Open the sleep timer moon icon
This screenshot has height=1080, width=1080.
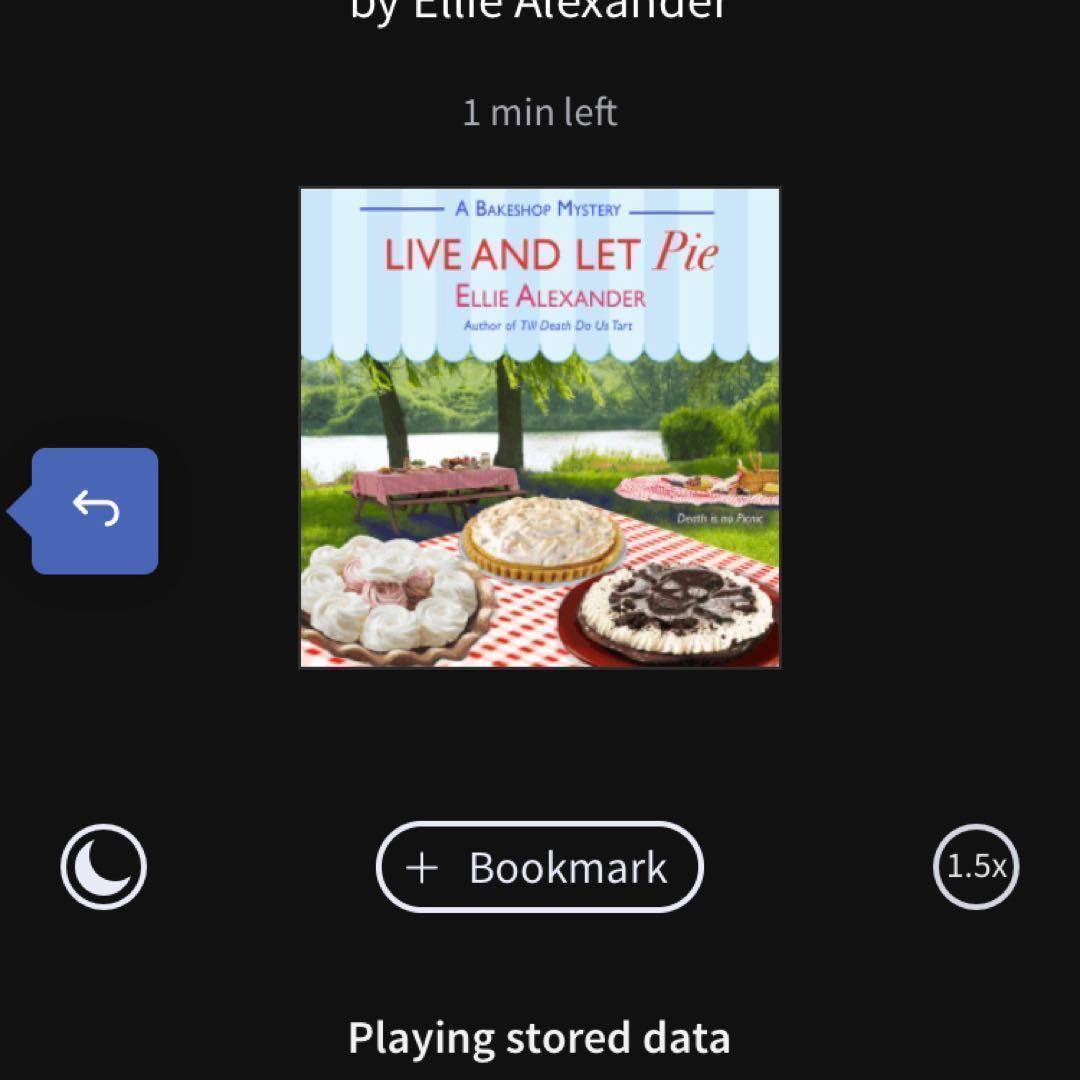(103, 867)
